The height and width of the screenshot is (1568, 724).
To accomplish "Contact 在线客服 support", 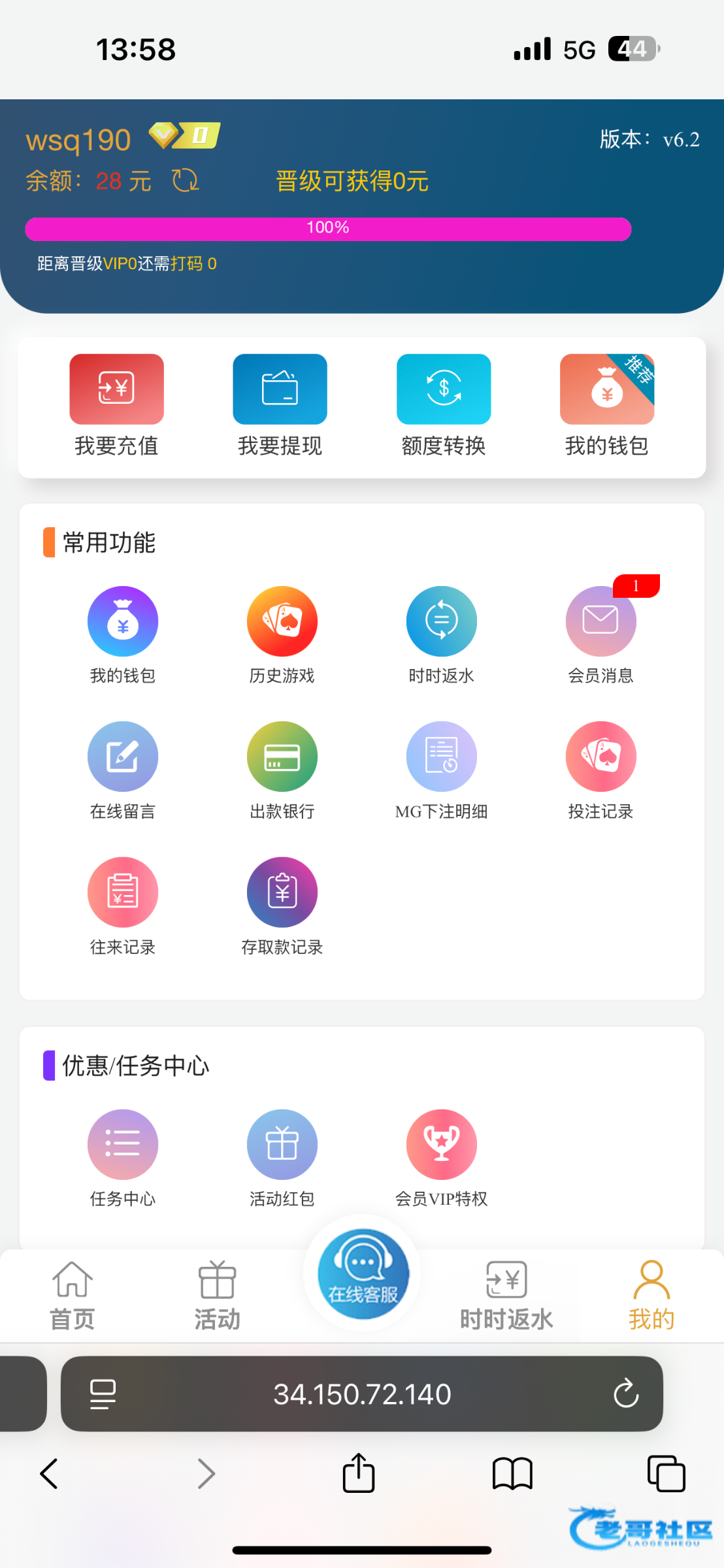I will pos(363,1274).
